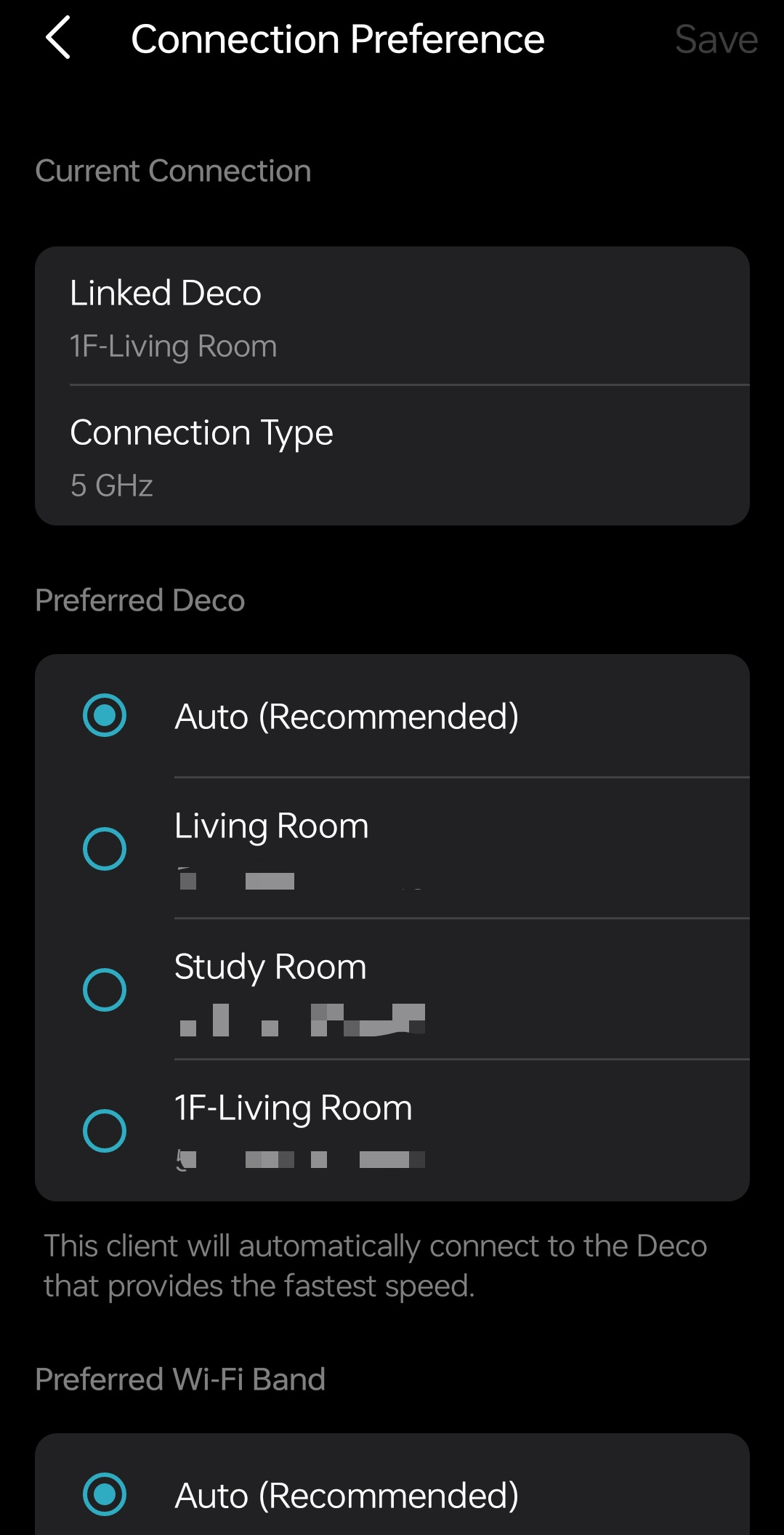Select Auto (Recommended) under Preferred Wi-Fi Band

(x=392, y=1494)
